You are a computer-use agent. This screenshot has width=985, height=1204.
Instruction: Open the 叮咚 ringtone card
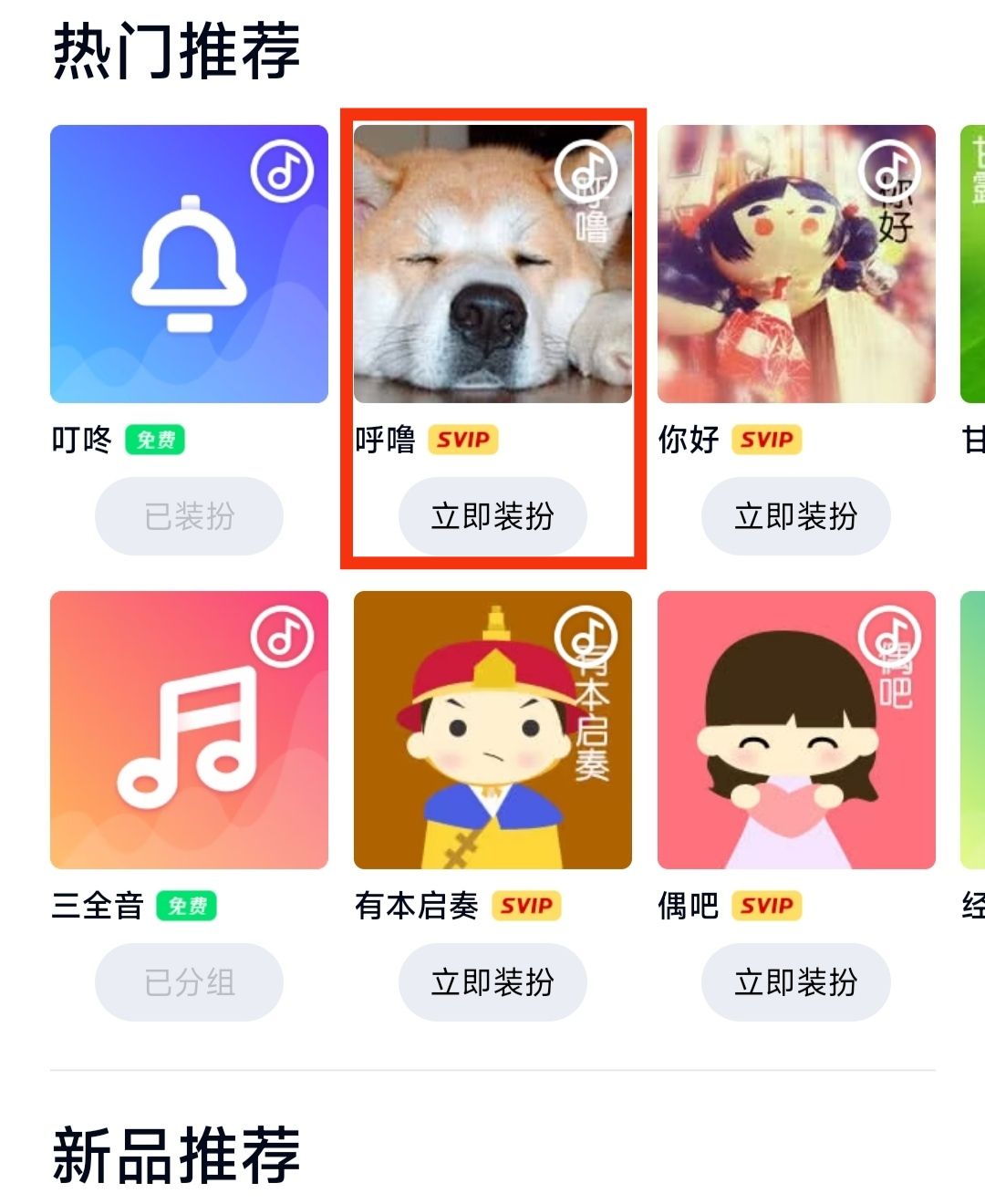click(189, 265)
